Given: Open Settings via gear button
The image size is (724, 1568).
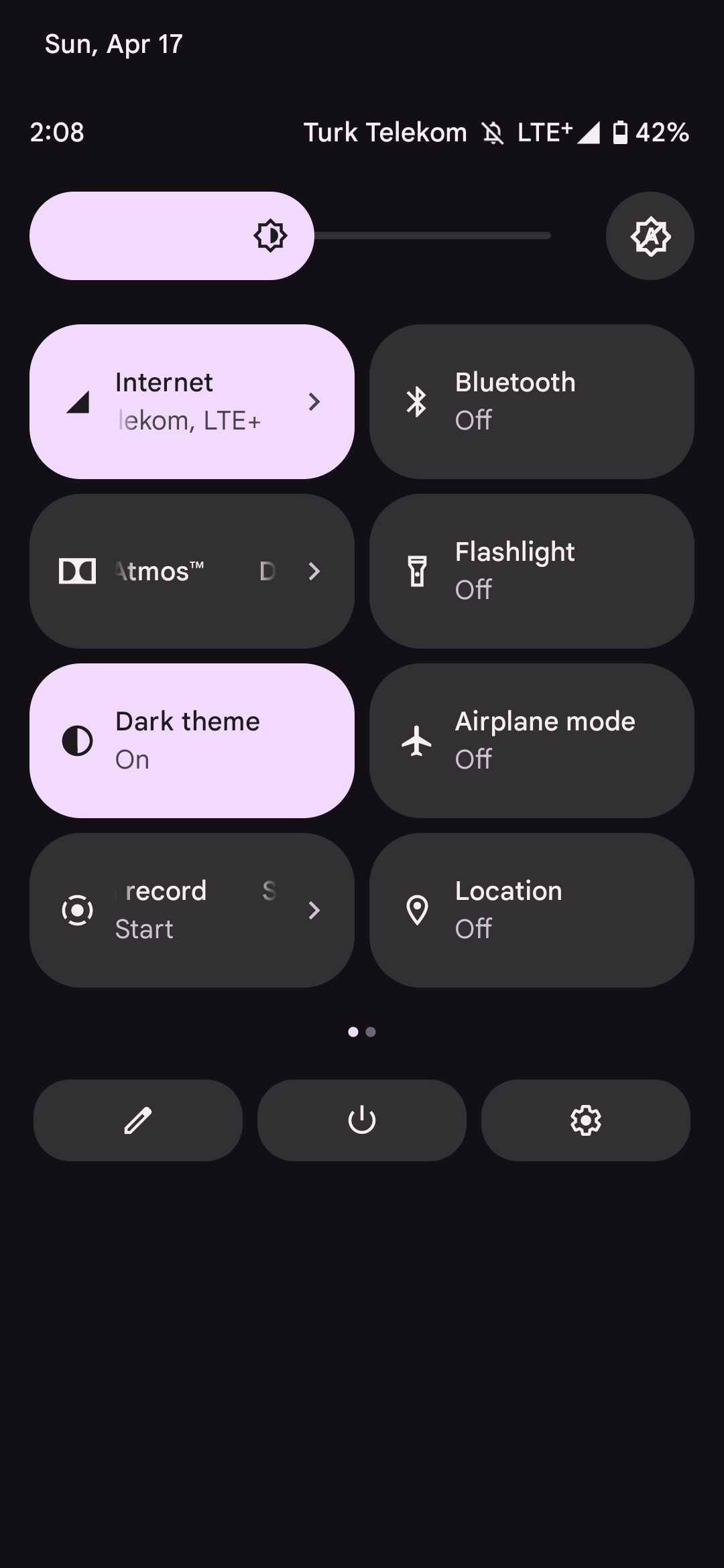Looking at the screenshot, I should coord(585,1120).
